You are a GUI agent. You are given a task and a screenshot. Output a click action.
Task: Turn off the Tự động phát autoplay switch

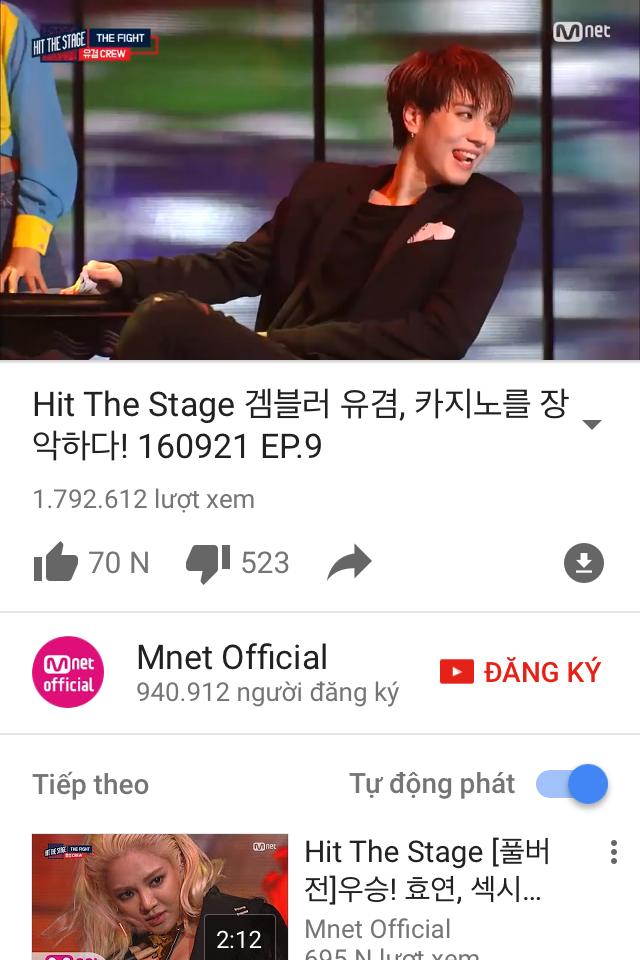pyautogui.click(x=574, y=784)
